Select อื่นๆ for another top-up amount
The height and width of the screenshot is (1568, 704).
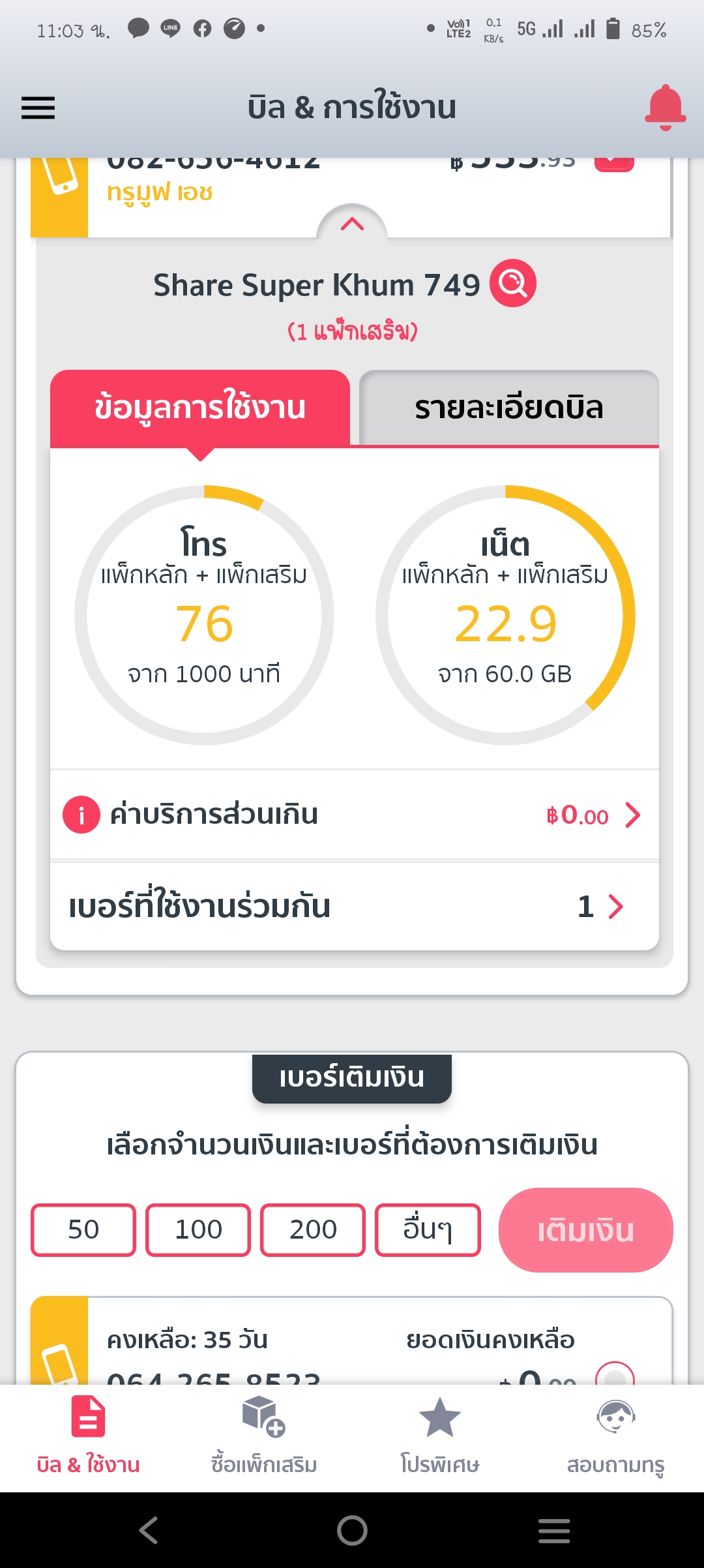(428, 1229)
